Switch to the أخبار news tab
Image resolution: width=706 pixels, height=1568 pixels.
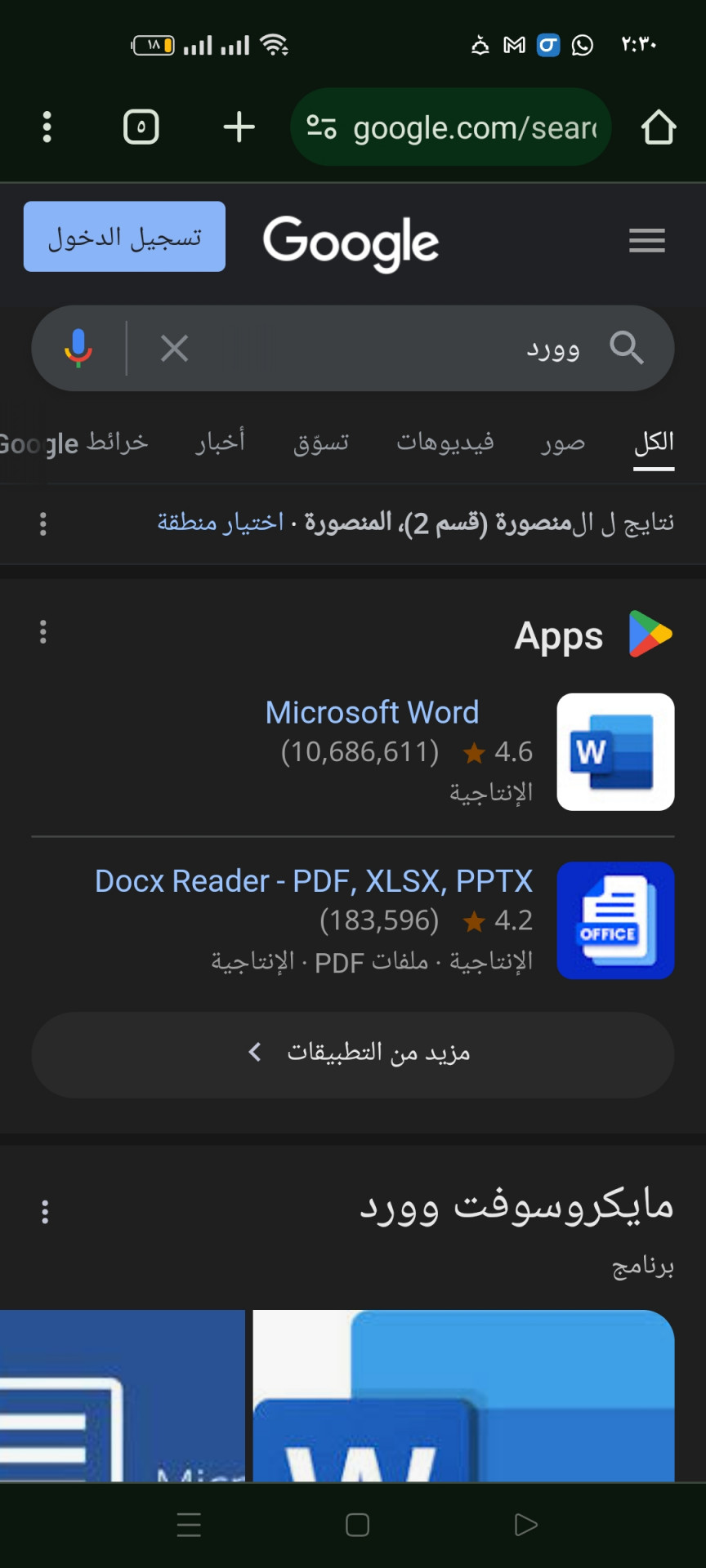[221, 443]
